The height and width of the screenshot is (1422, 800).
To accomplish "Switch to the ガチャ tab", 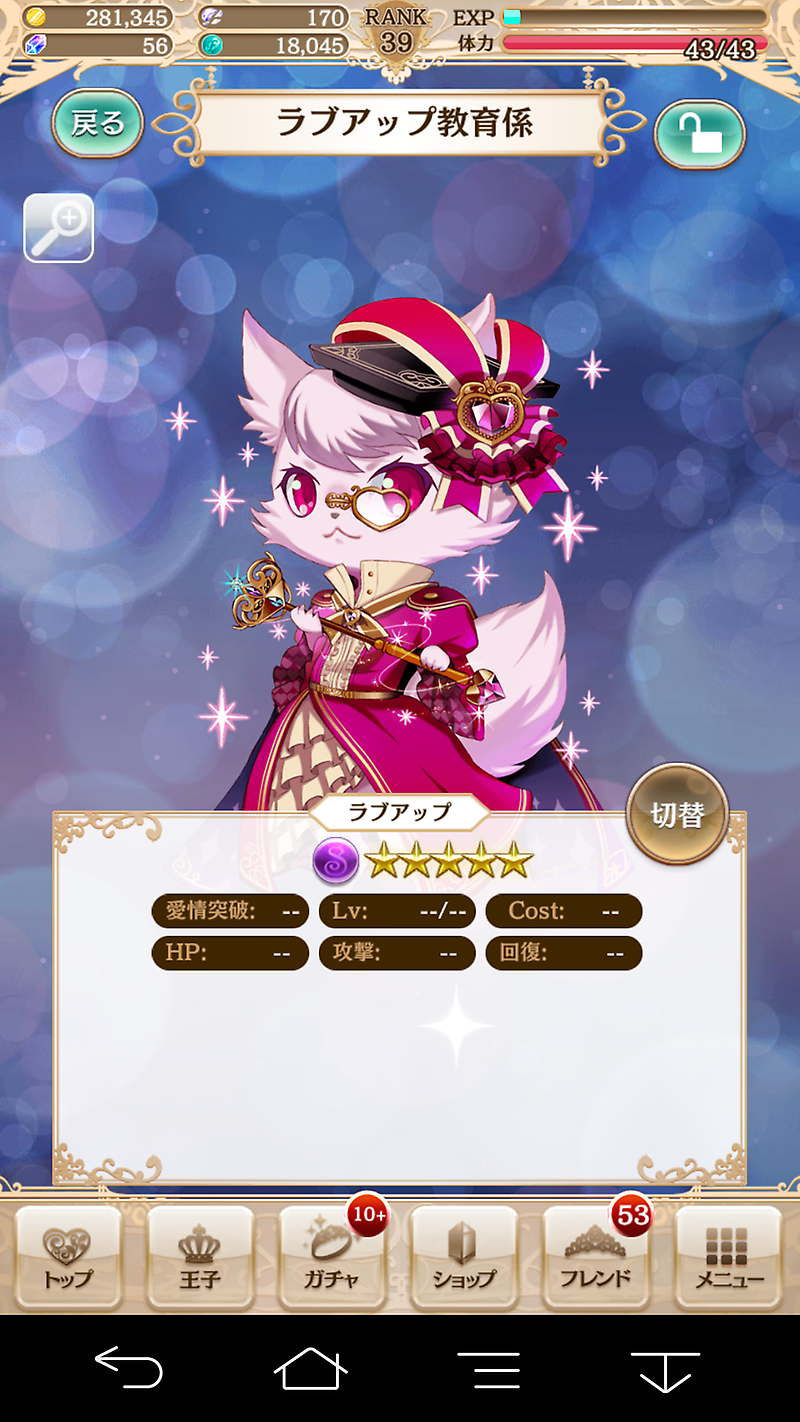I will [x=332, y=1258].
